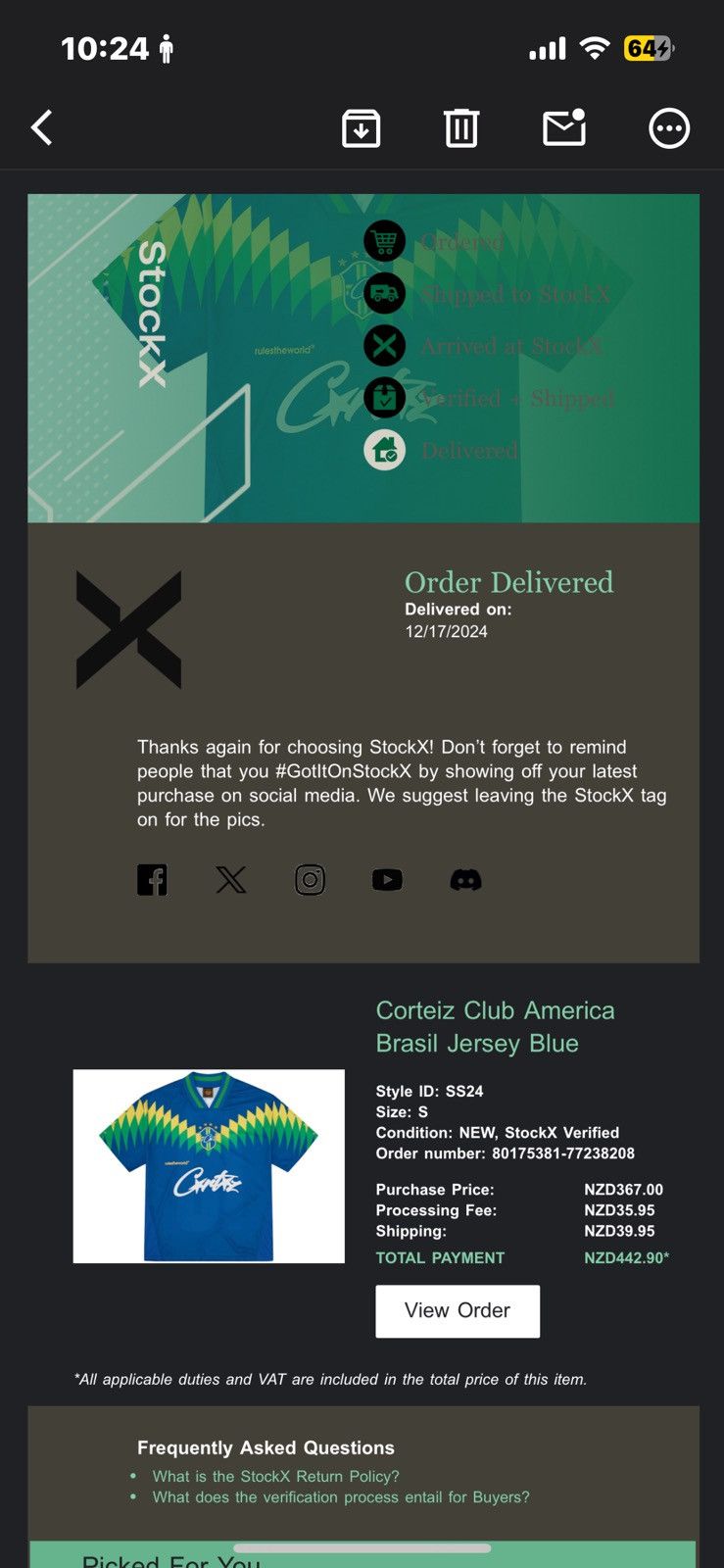724x1568 pixels.
Task: Go back to the inbox
Action: (x=41, y=128)
